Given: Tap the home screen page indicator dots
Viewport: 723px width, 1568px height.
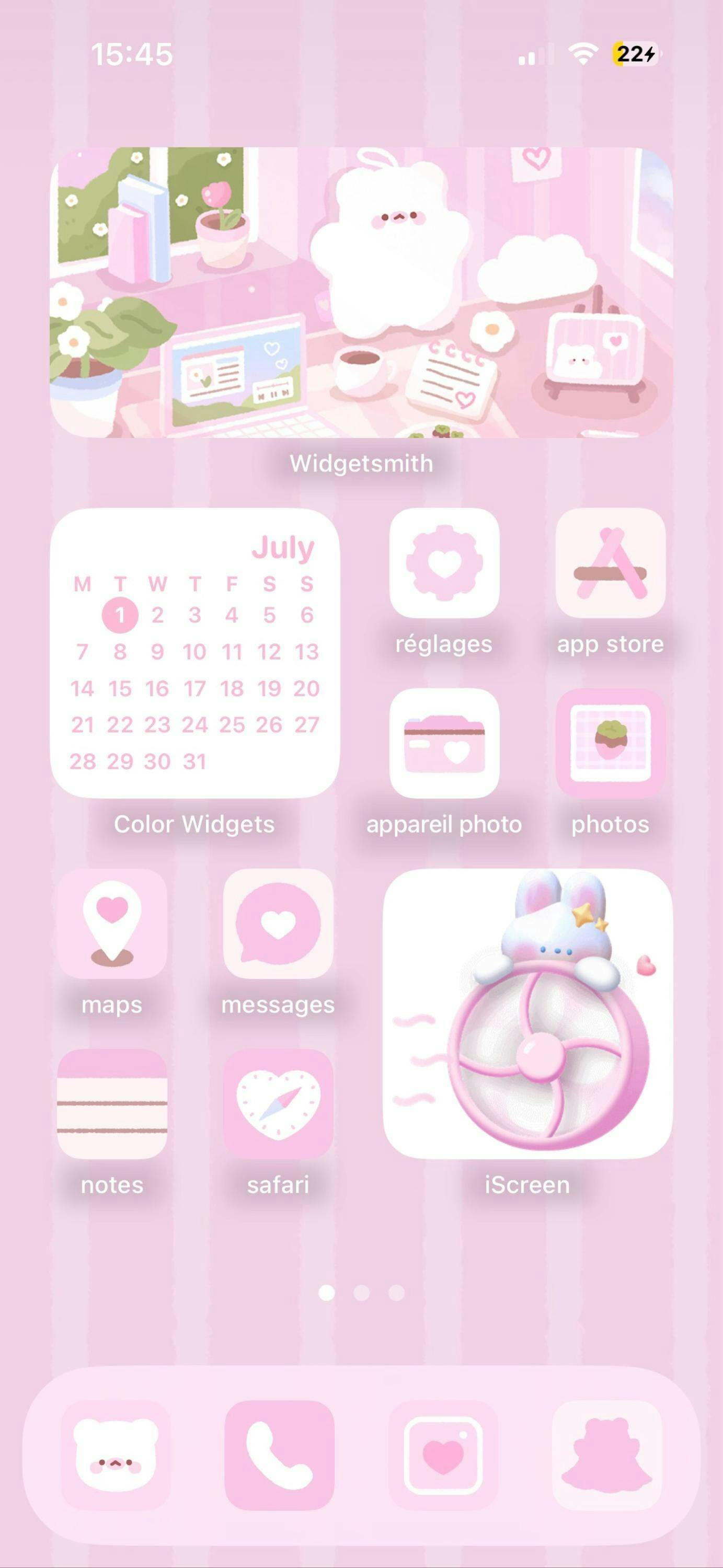Looking at the screenshot, I should pos(362,1292).
